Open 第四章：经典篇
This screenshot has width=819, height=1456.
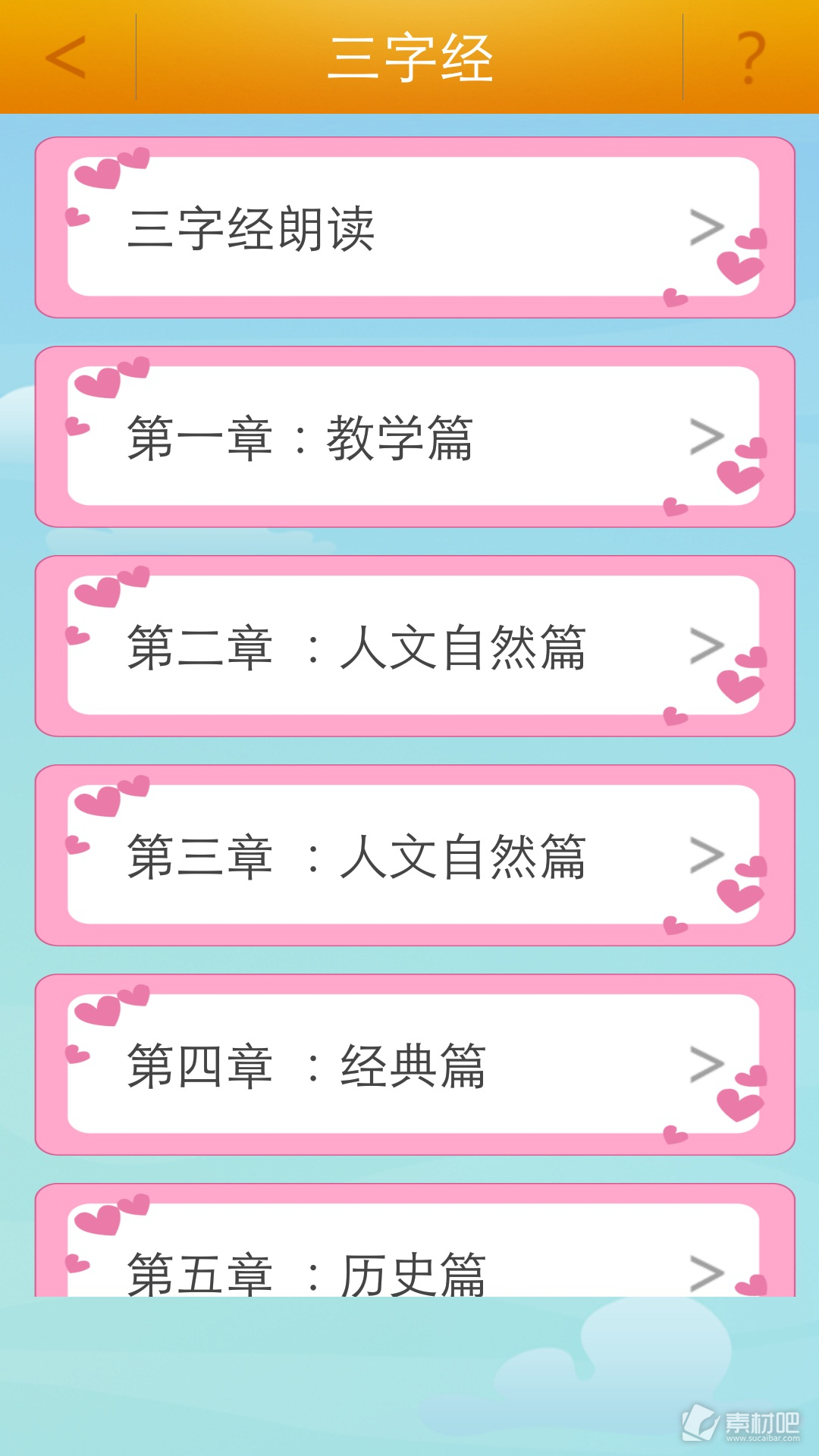[x=415, y=1065]
